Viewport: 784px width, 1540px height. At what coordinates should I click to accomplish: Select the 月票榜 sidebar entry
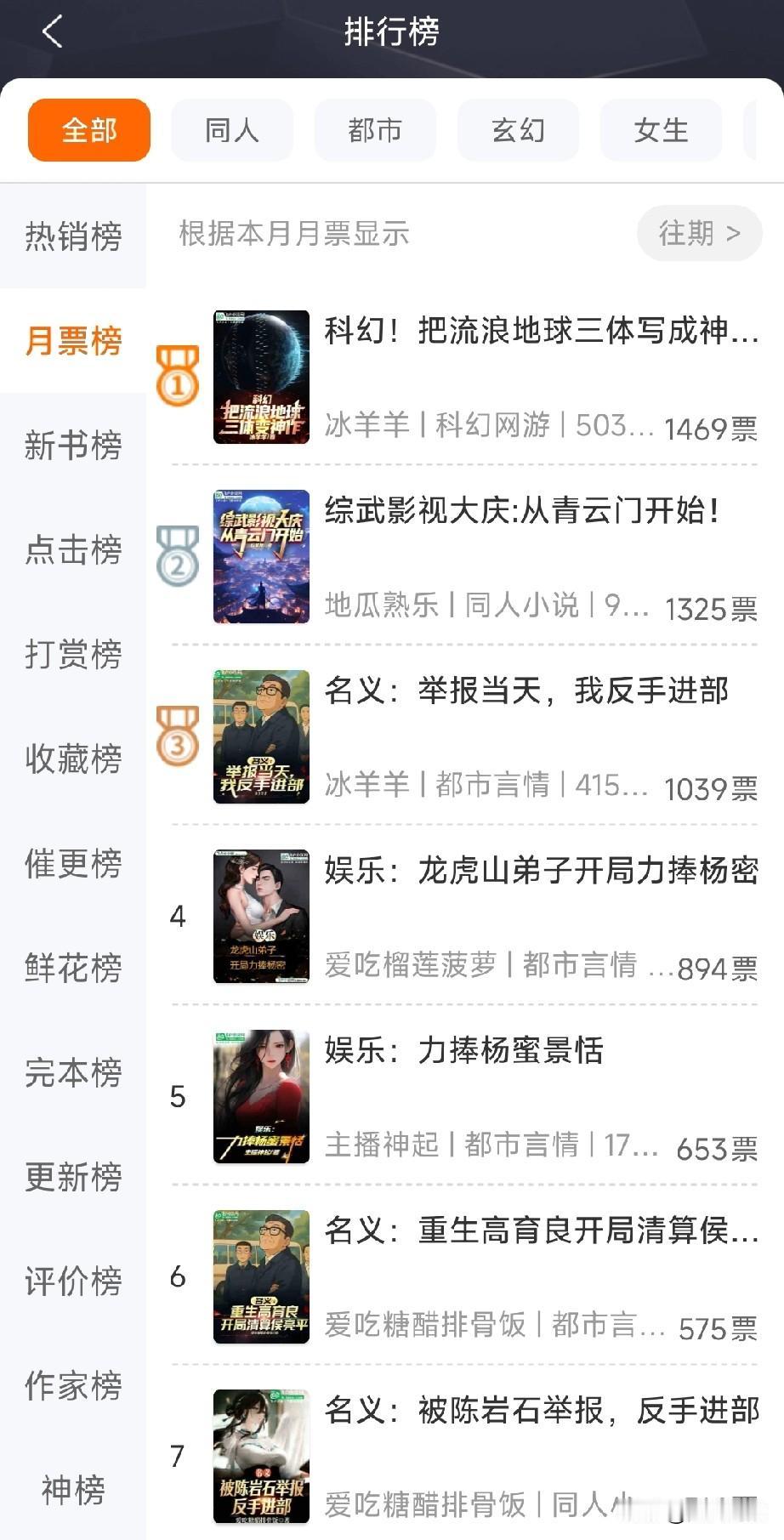click(x=72, y=339)
